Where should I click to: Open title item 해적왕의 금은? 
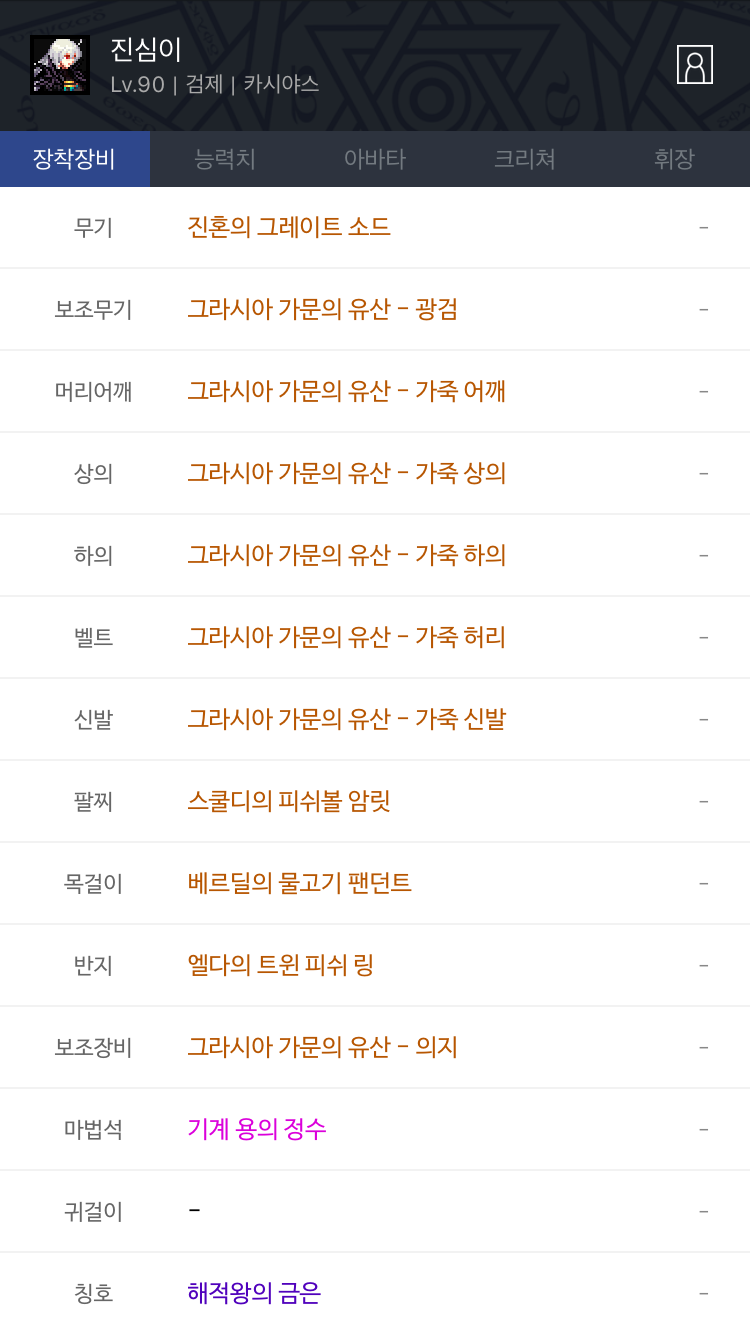254,1293
